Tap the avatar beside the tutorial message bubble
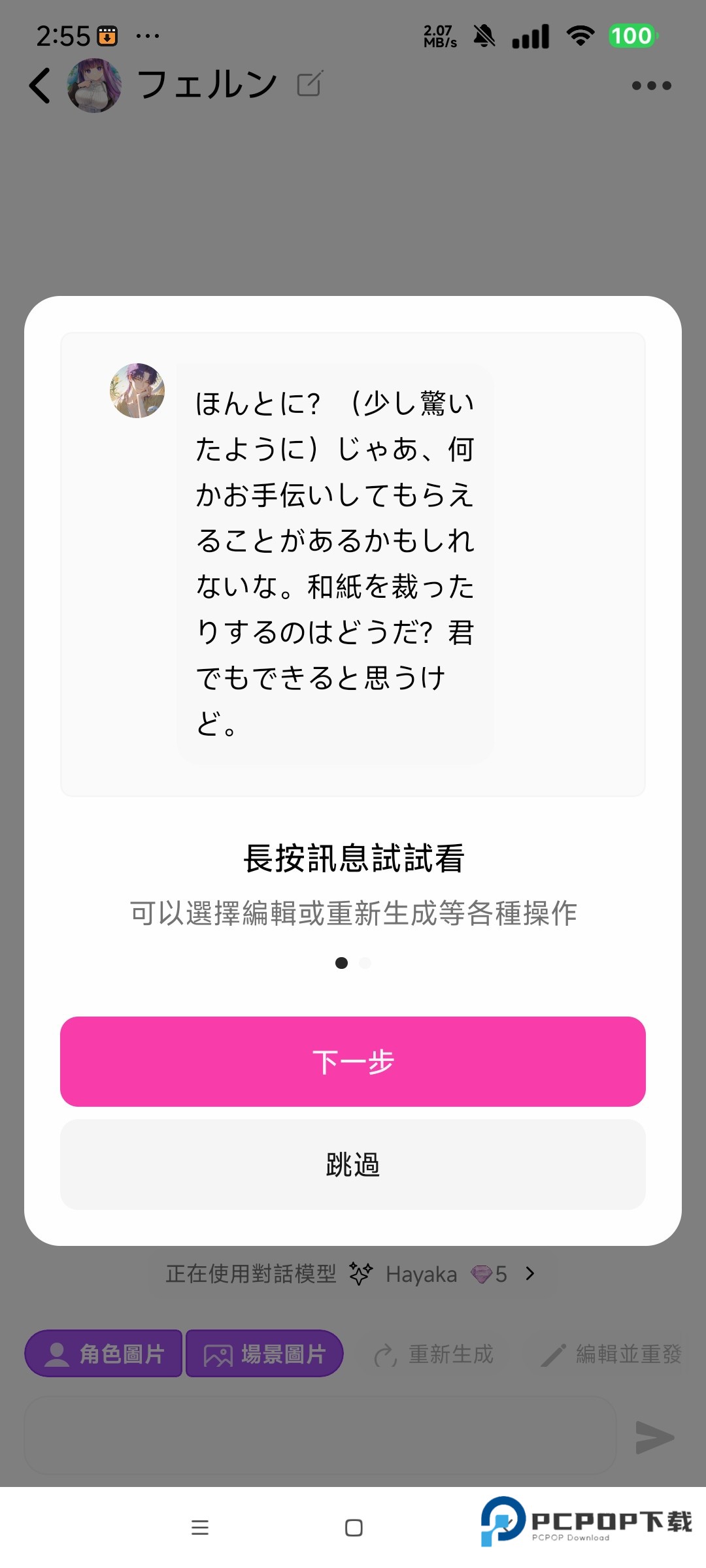Image resolution: width=706 pixels, height=1568 pixels. pos(136,391)
